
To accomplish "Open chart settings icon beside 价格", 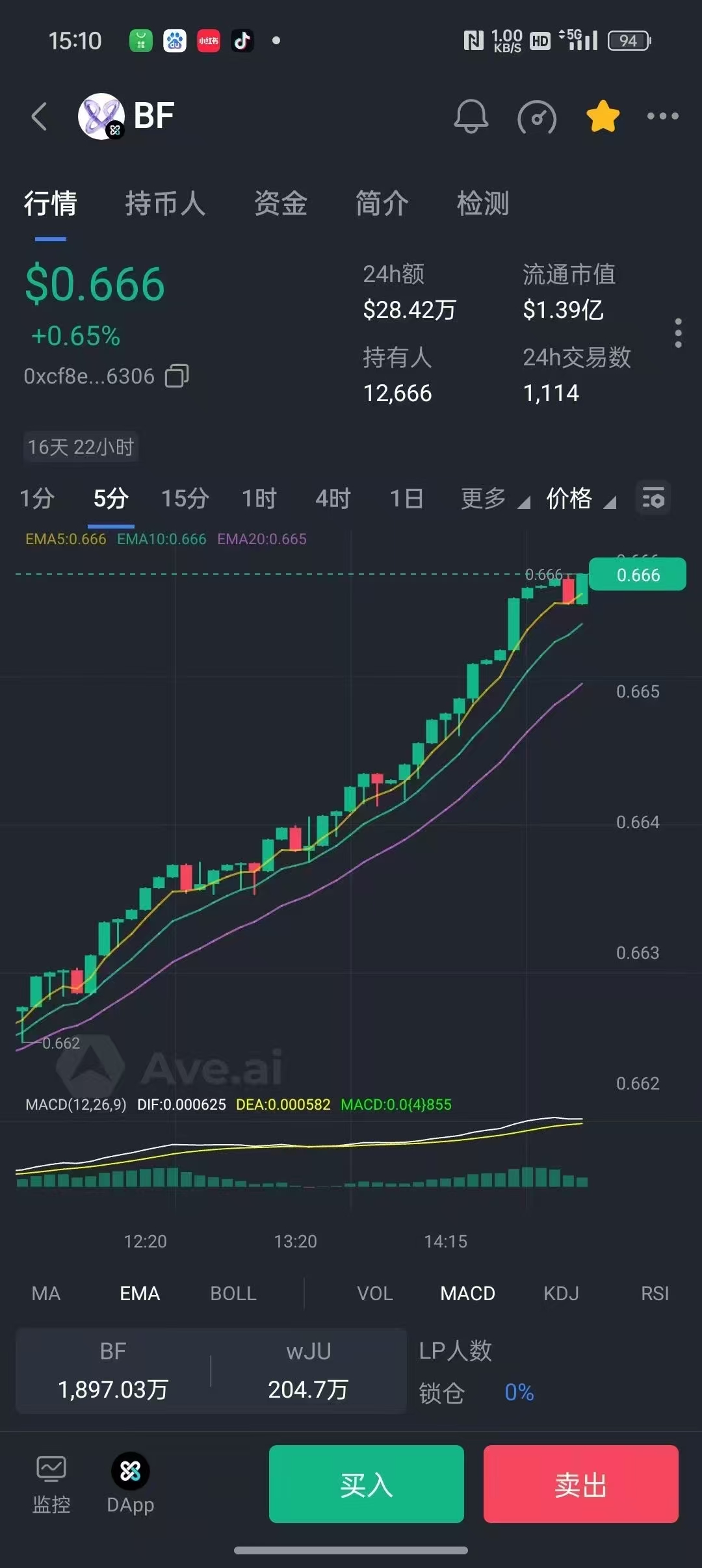I will [x=653, y=499].
